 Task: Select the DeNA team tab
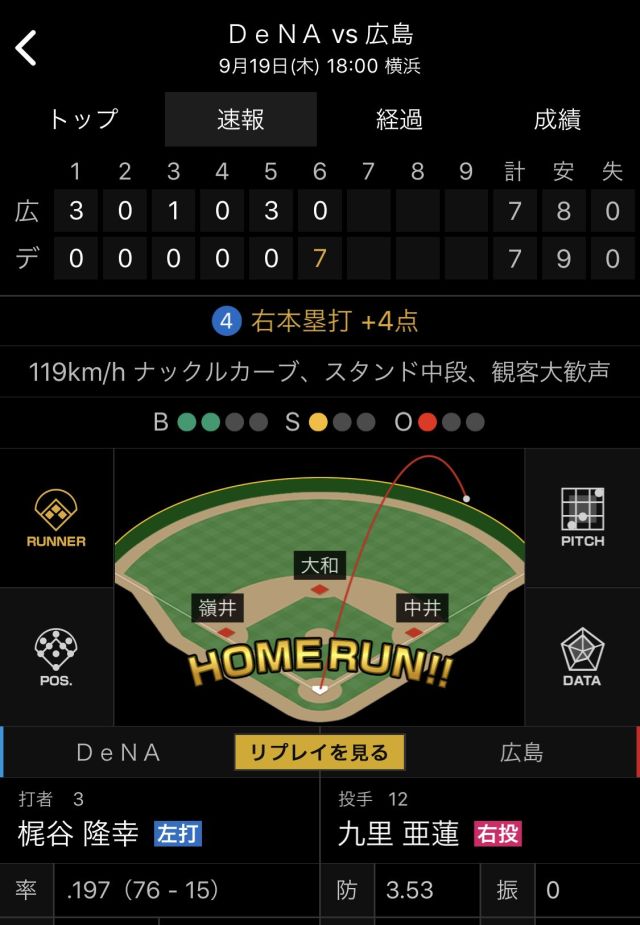[119, 752]
